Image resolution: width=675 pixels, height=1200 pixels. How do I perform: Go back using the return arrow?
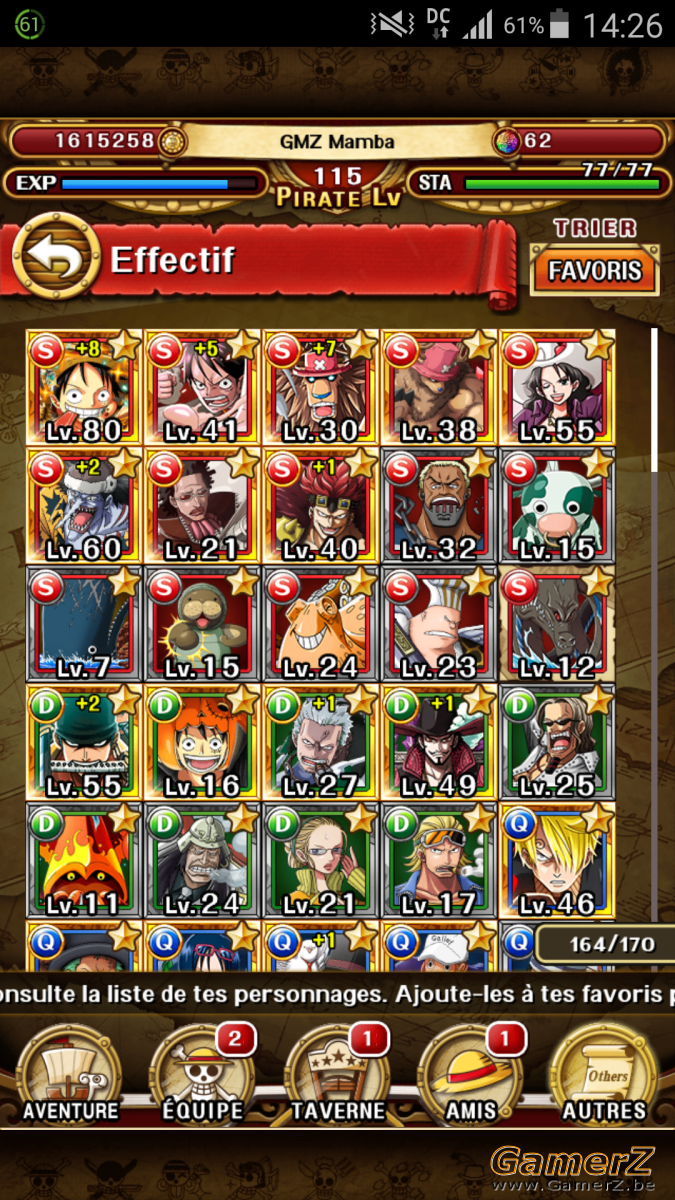pyautogui.click(x=56, y=258)
